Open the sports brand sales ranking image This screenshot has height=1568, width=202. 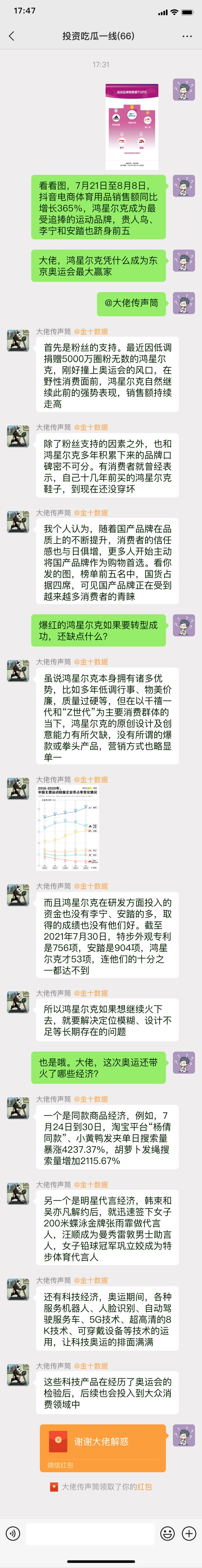coord(132,127)
